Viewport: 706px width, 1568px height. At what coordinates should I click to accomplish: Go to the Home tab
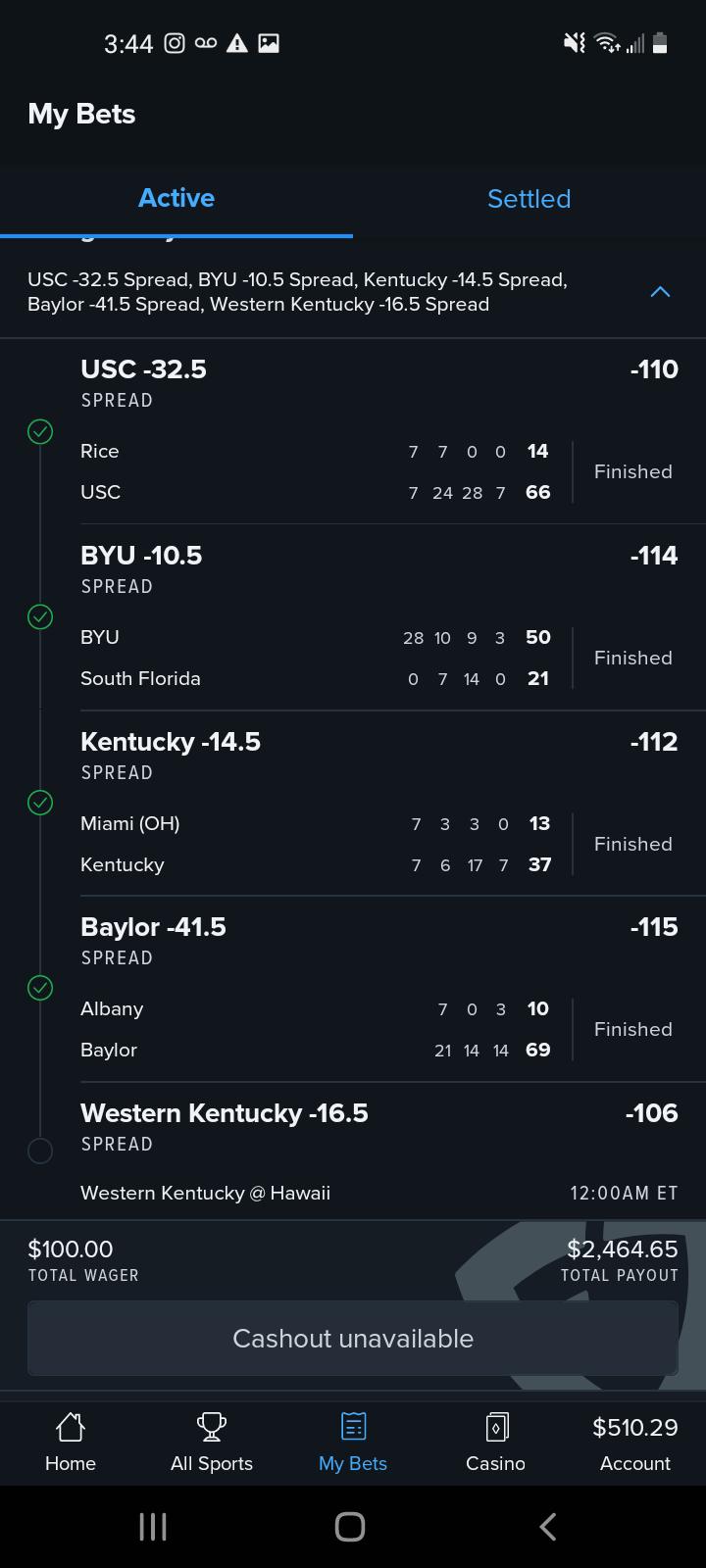pos(71,1443)
